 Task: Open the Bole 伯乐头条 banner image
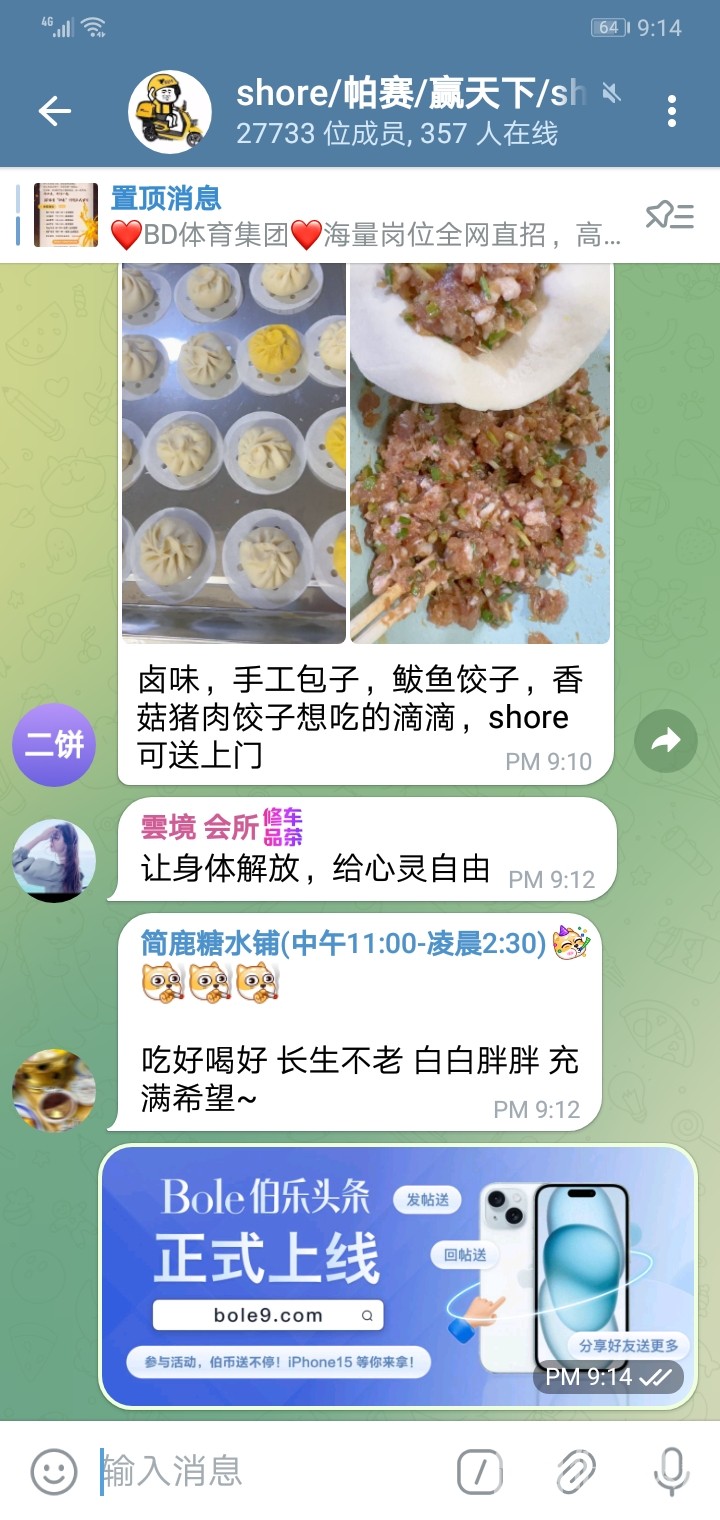pos(398,1277)
